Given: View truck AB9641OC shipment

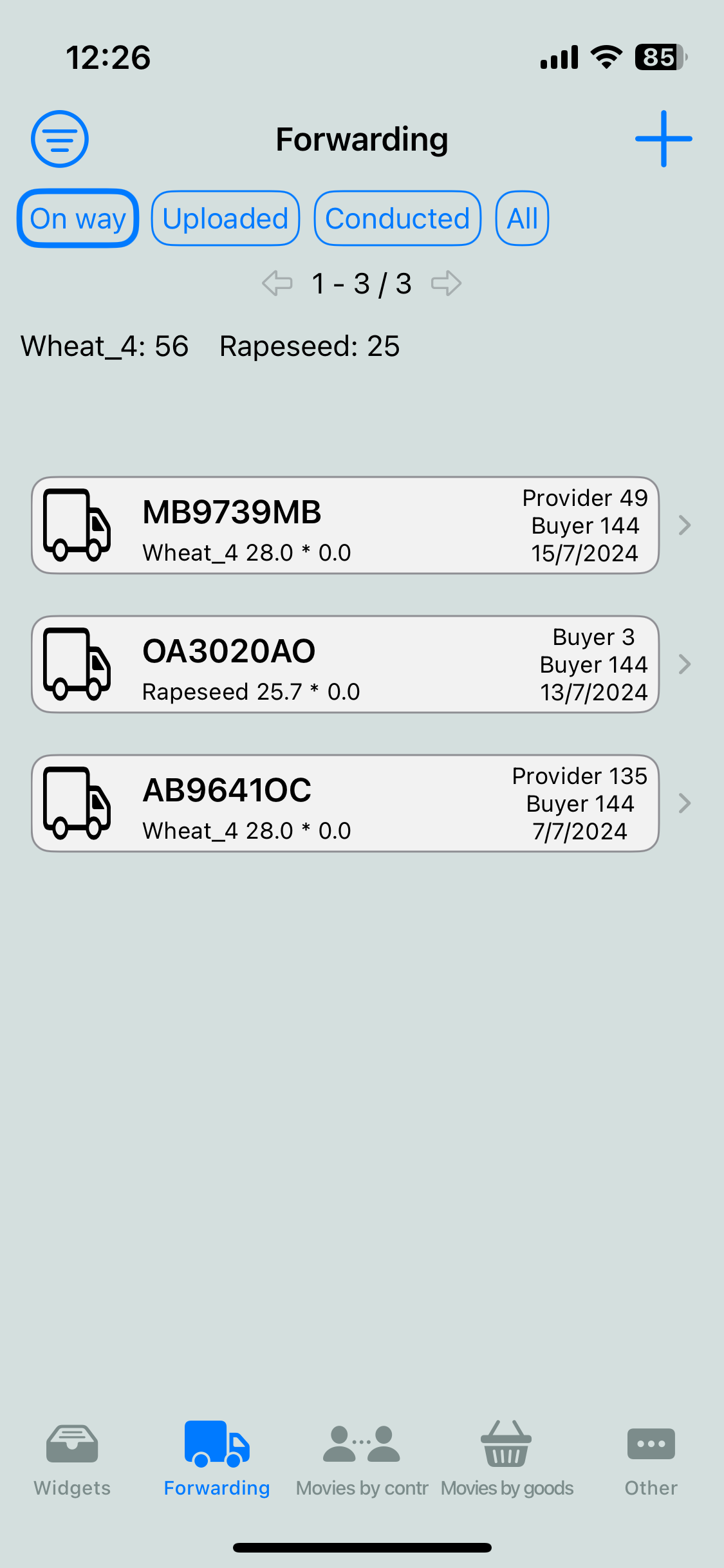Looking at the screenshot, I should click(x=345, y=803).
